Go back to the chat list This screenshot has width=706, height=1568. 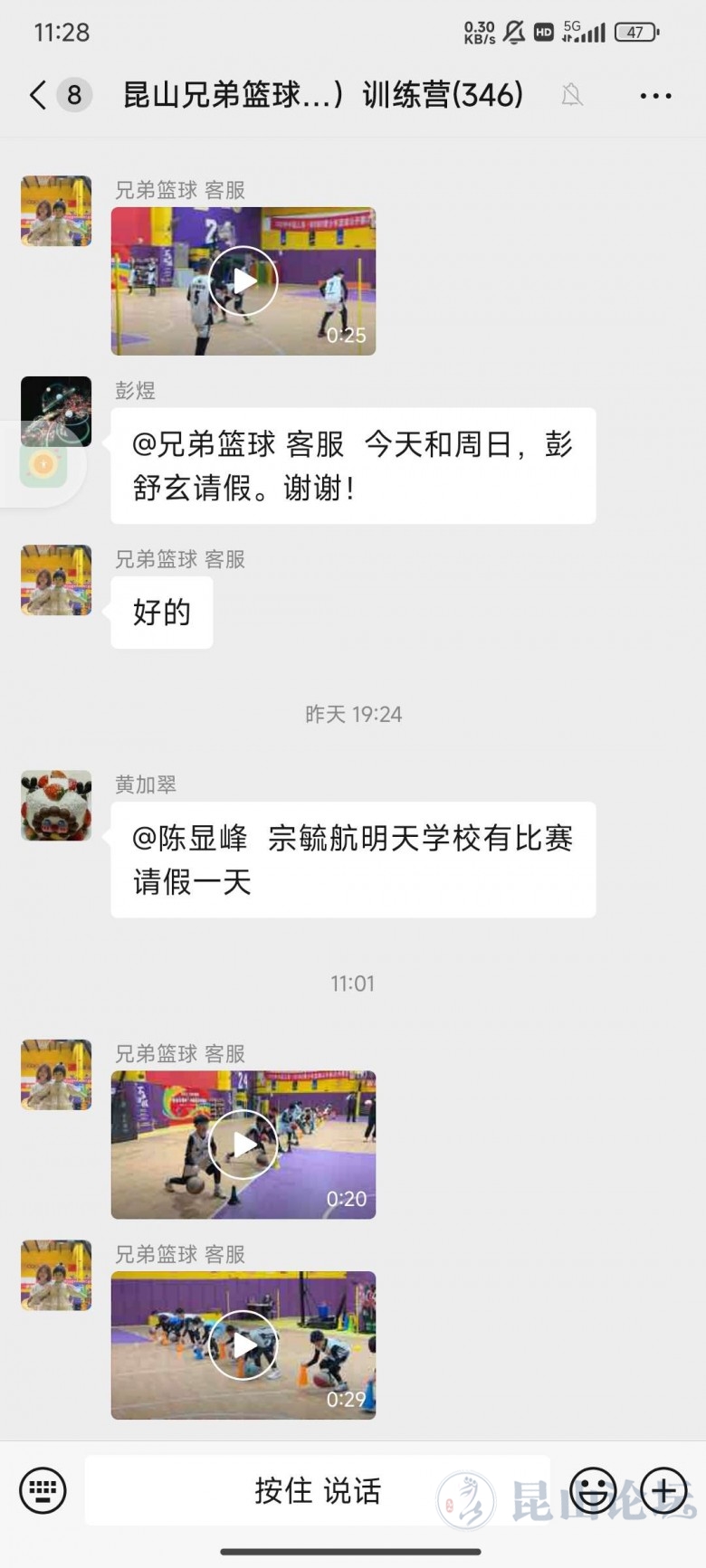[38, 95]
